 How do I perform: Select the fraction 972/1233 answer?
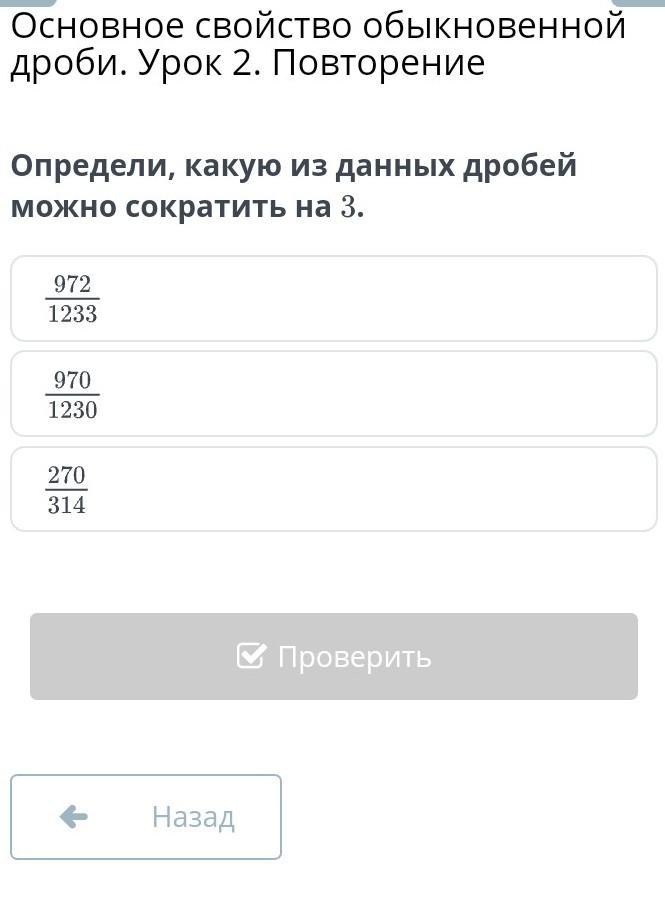[x=333, y=299]
